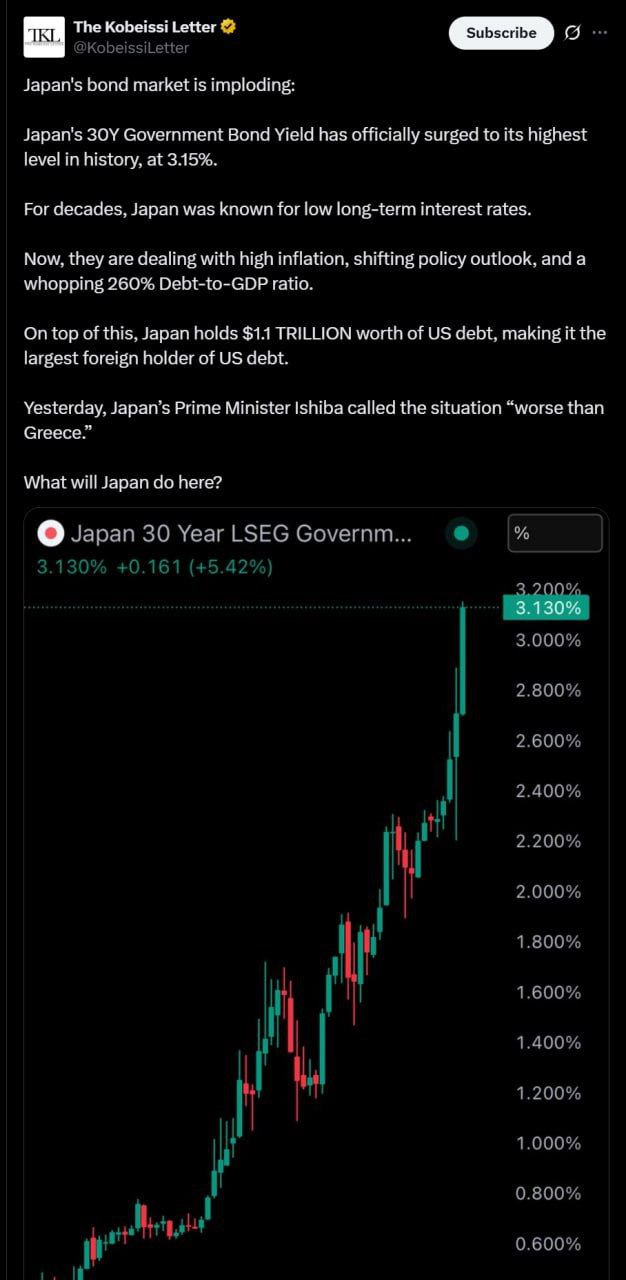Open The Kobeissi Letter profile picture
This screenshot has width=626, height=1280.
click(x=44, y=36)
